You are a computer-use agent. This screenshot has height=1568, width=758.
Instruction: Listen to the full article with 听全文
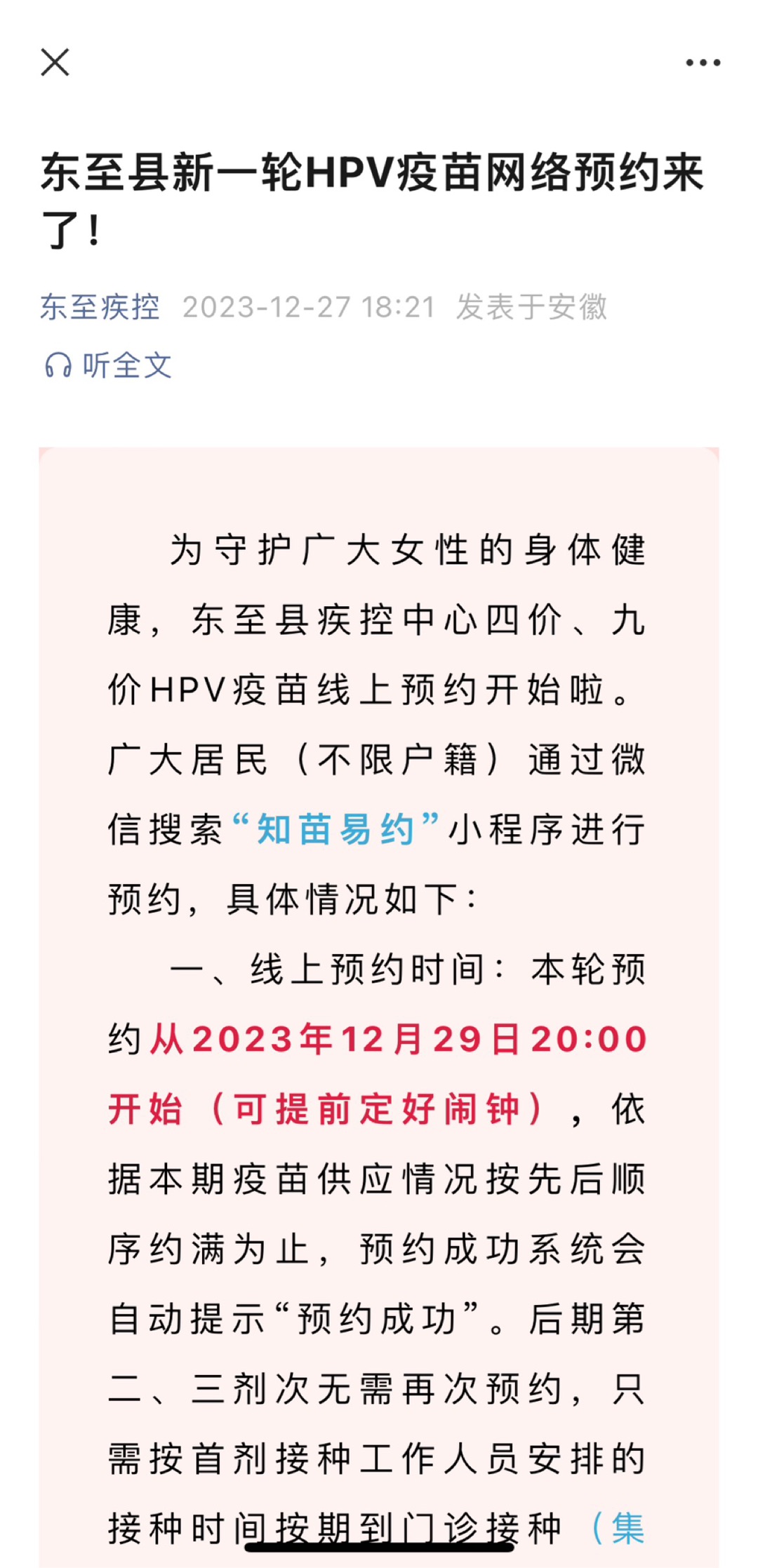109,366
